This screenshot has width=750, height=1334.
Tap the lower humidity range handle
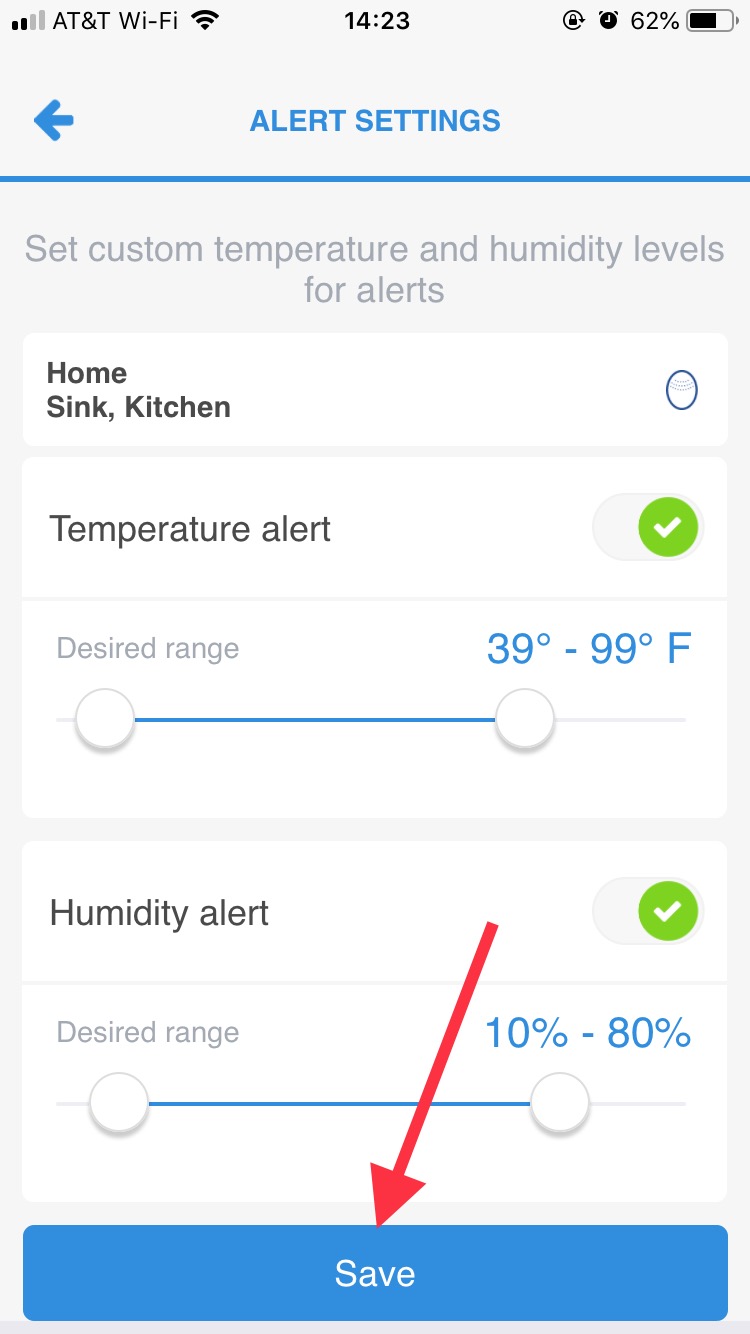click(x=119, y=1103)
